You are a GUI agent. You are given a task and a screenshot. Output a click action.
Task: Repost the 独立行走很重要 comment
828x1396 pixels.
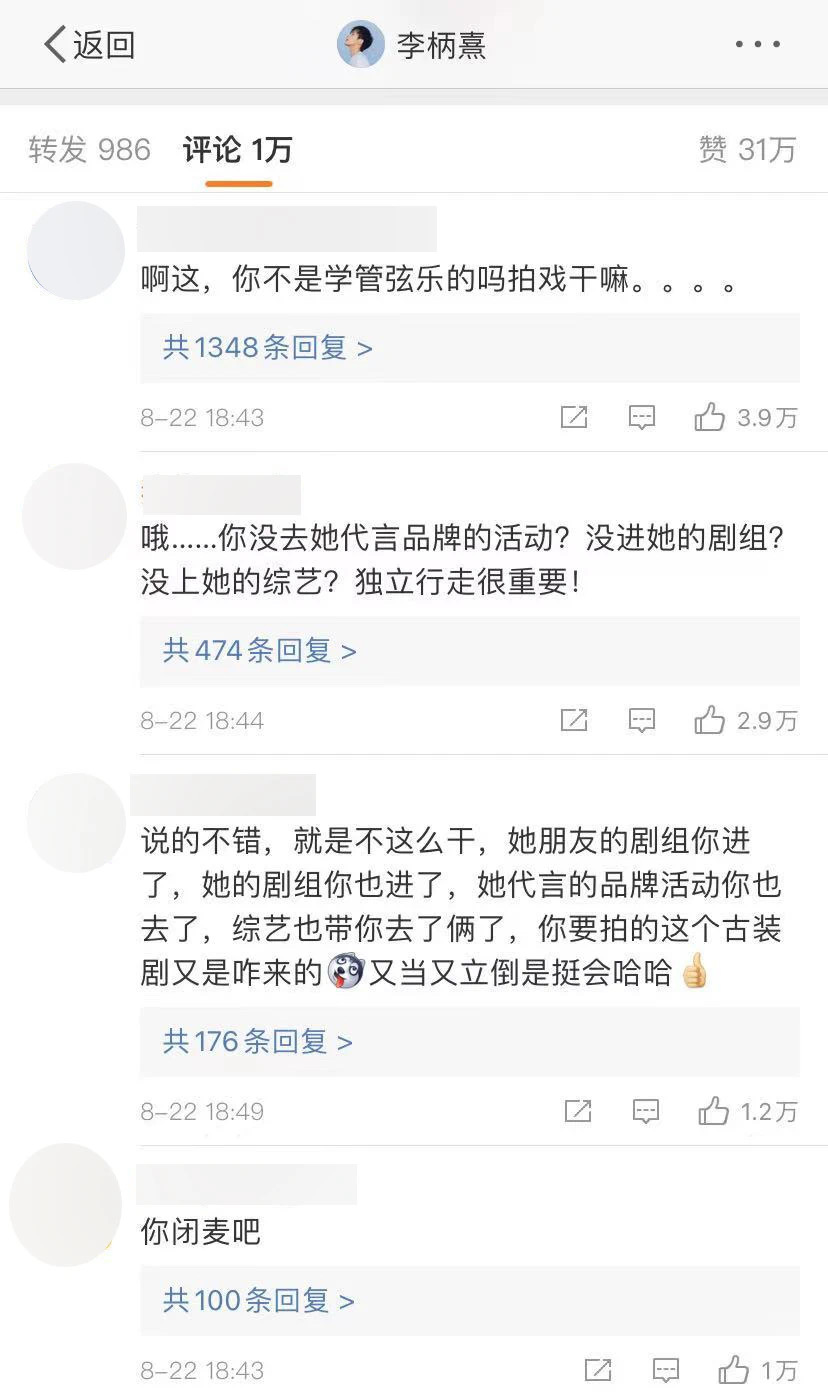click(574, 720)
